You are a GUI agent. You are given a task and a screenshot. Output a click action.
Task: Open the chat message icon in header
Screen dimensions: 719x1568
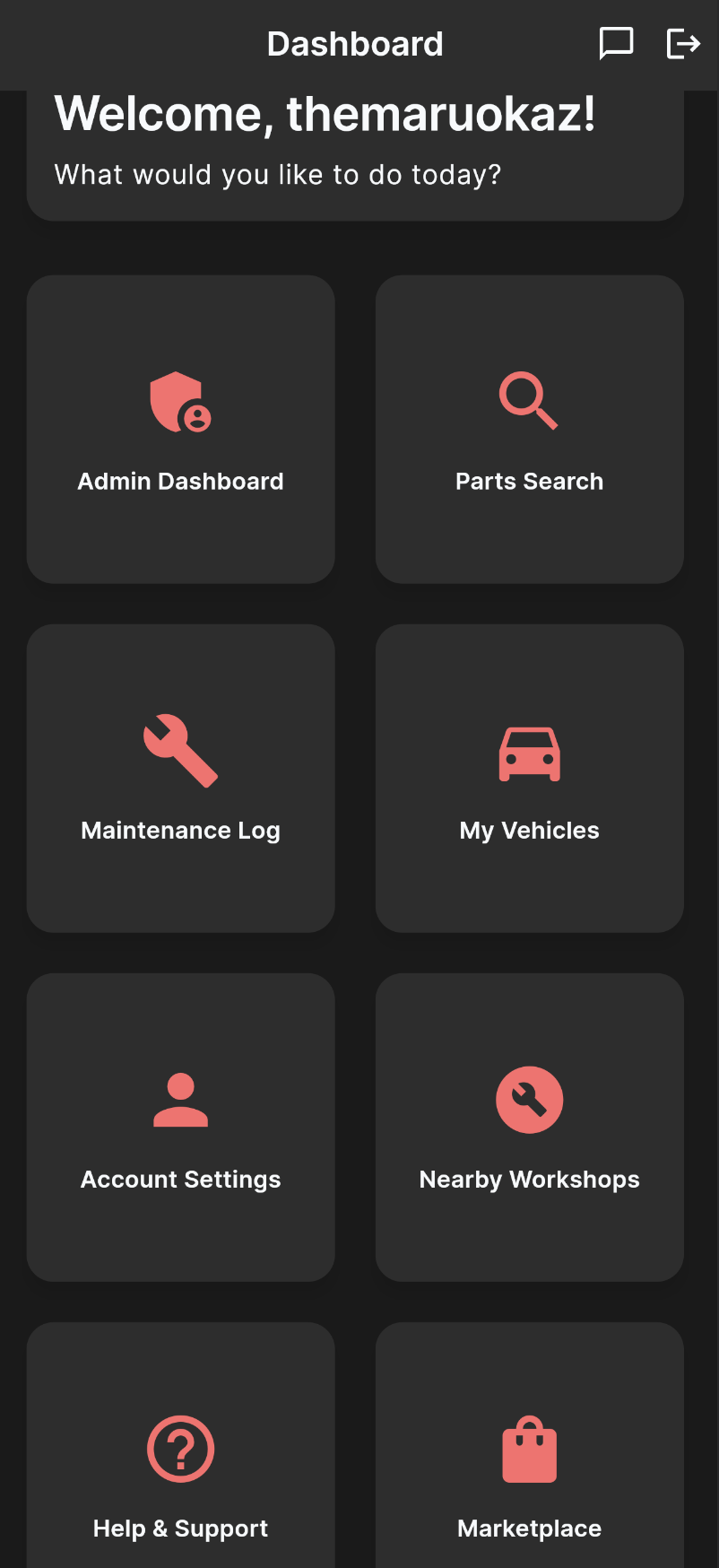tap(618, 42)
